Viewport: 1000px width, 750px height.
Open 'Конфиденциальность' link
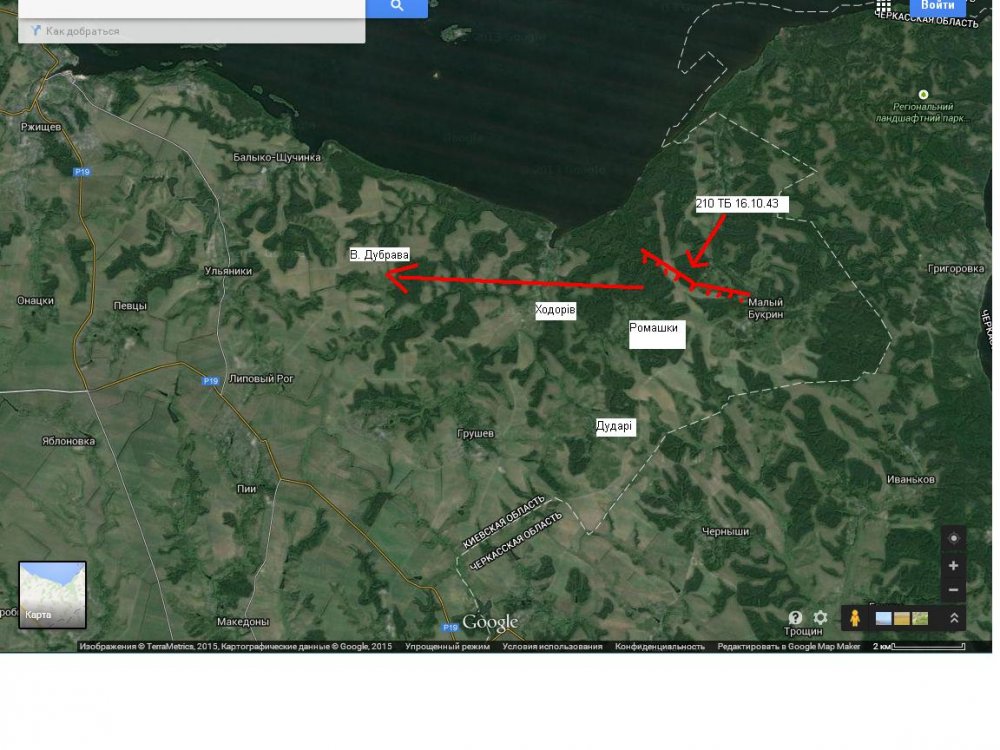pos(660,647)
